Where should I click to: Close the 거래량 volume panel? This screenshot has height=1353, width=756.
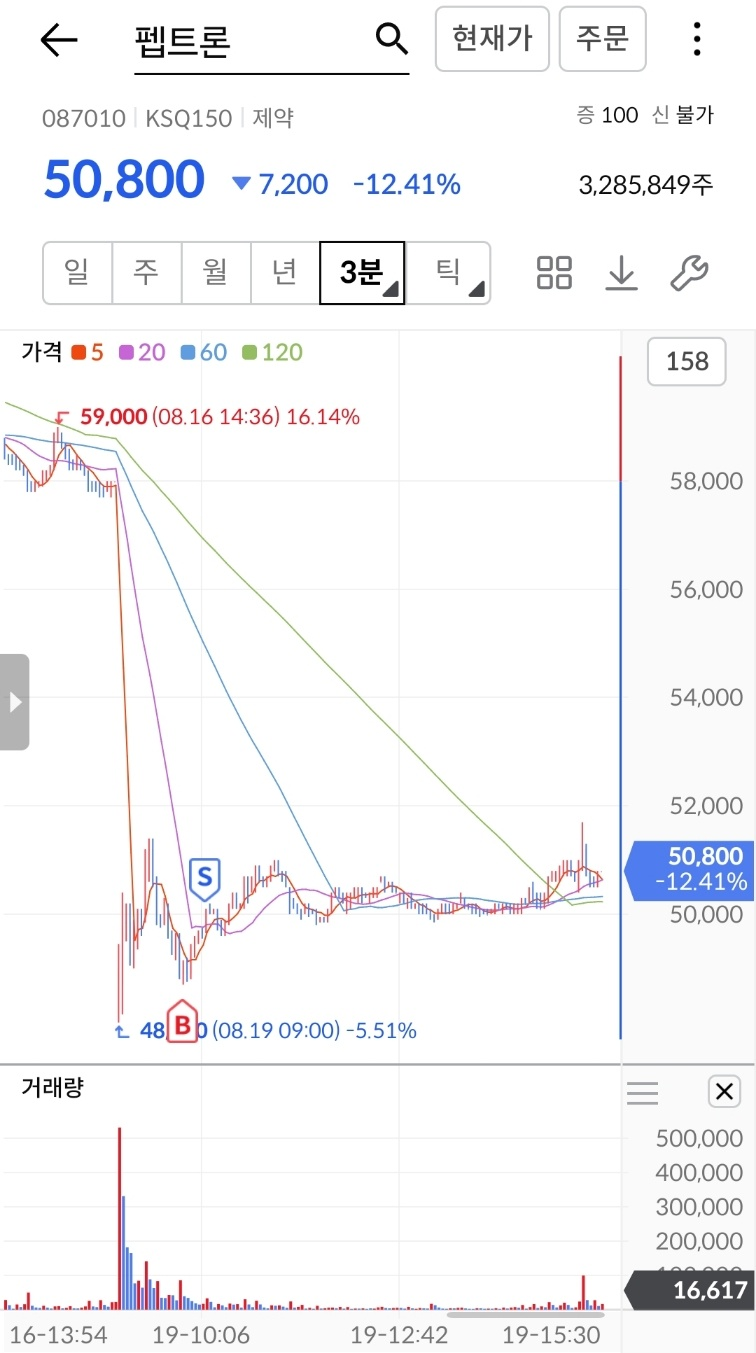pyautogui.click(x=724, y=1092)
